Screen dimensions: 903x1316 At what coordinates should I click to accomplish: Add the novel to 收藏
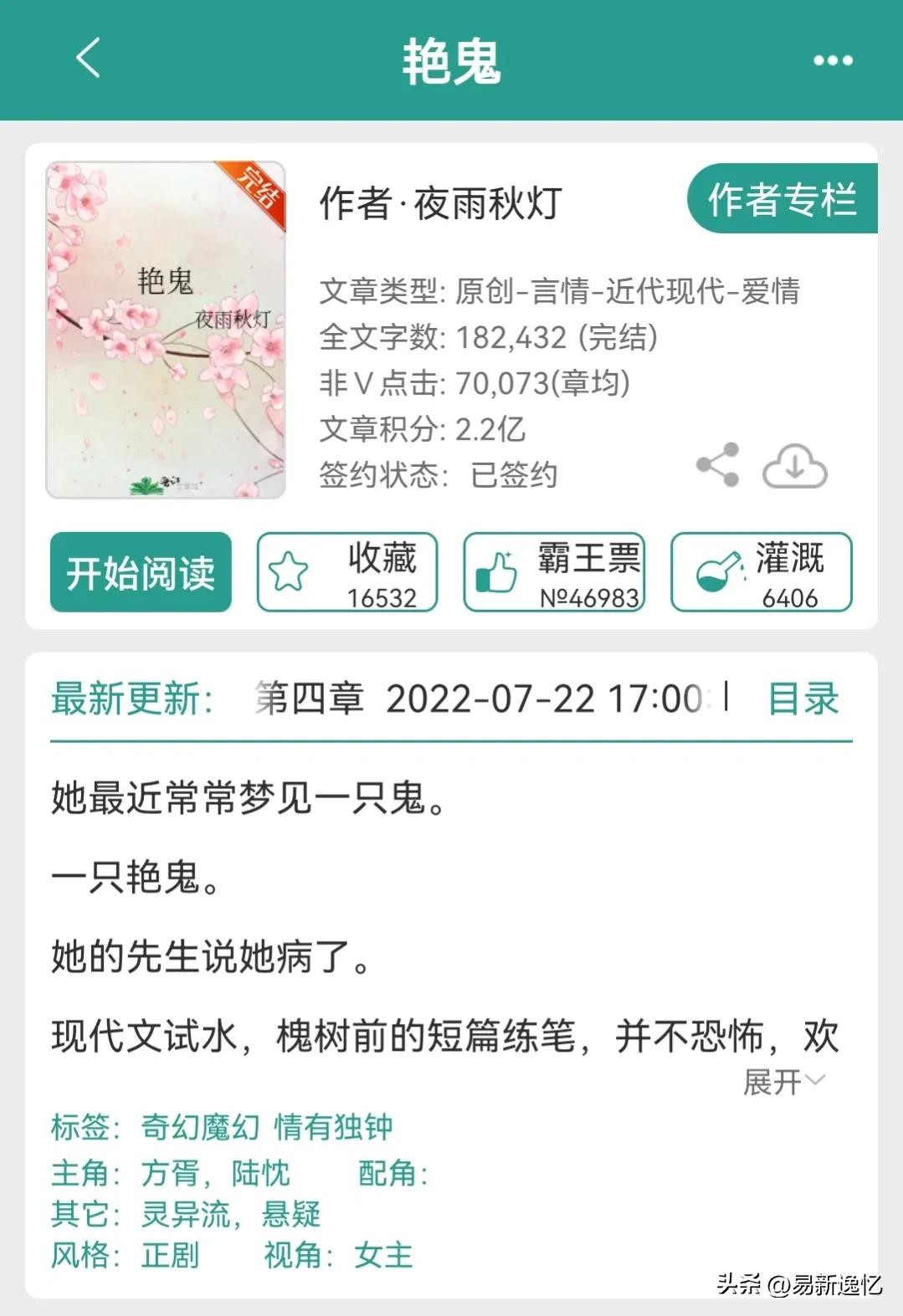pos(347,573)
